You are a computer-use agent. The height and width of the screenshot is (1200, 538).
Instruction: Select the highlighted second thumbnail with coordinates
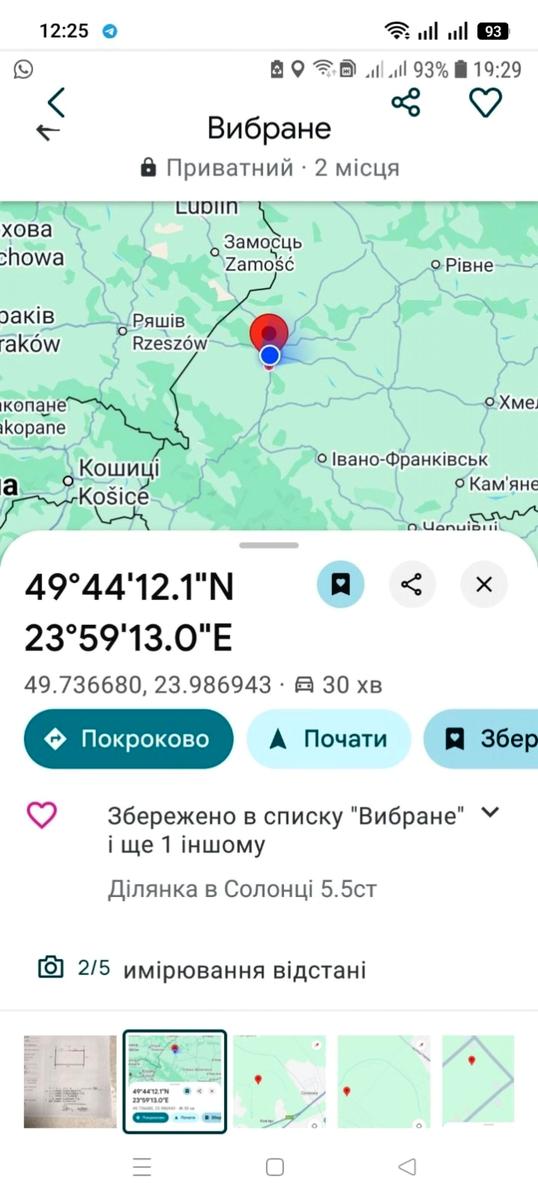[x=175, y=1082]
